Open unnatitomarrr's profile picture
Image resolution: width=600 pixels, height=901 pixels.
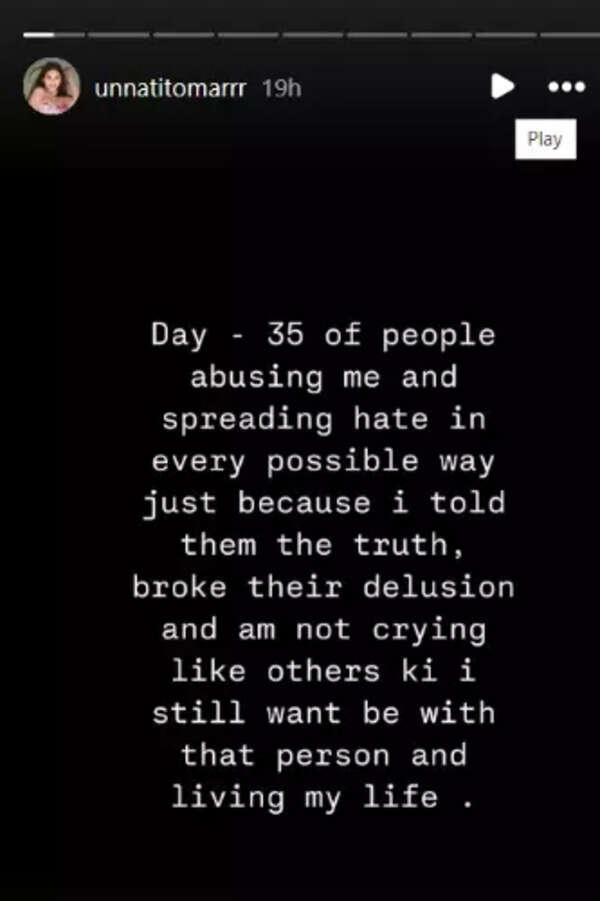click(x=51, y=86)
